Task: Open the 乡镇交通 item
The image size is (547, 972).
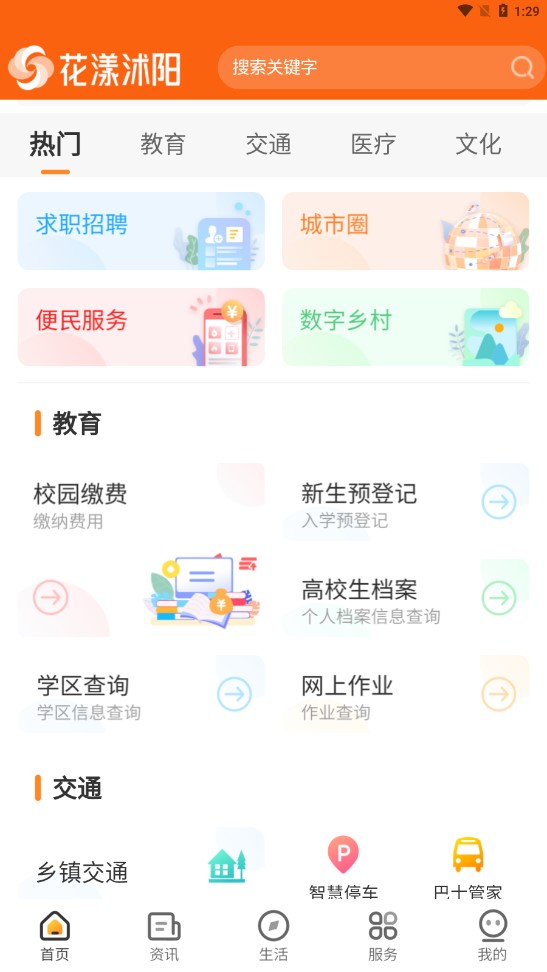Action: pyautogui.click(x=141, y=865)
